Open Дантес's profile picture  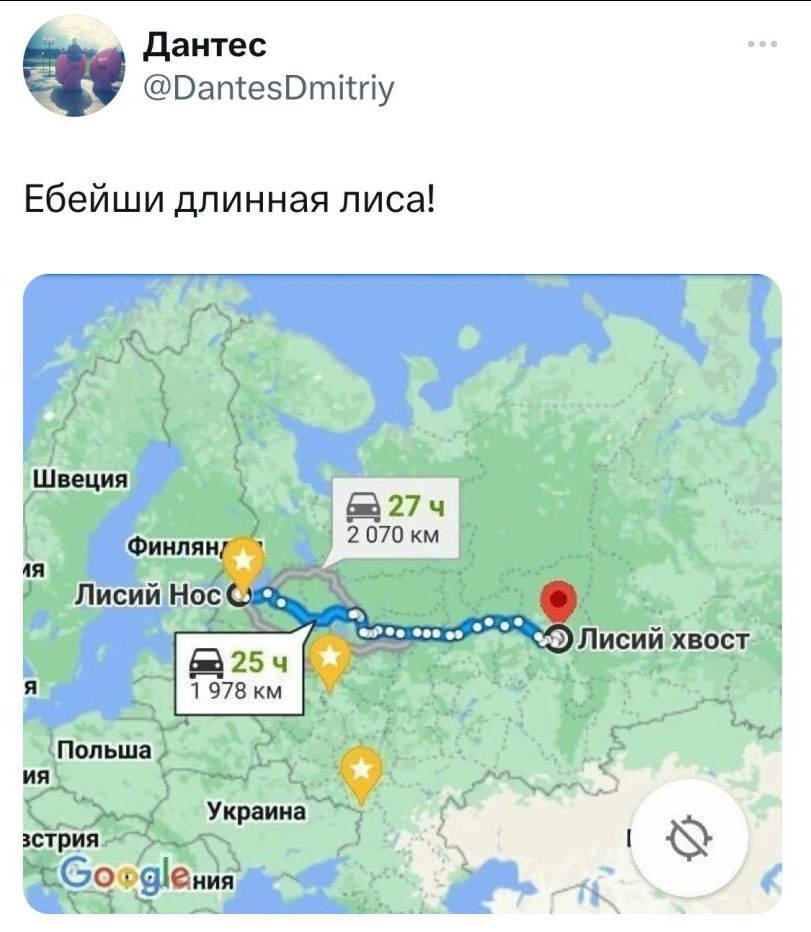click(x=72, y=67)
